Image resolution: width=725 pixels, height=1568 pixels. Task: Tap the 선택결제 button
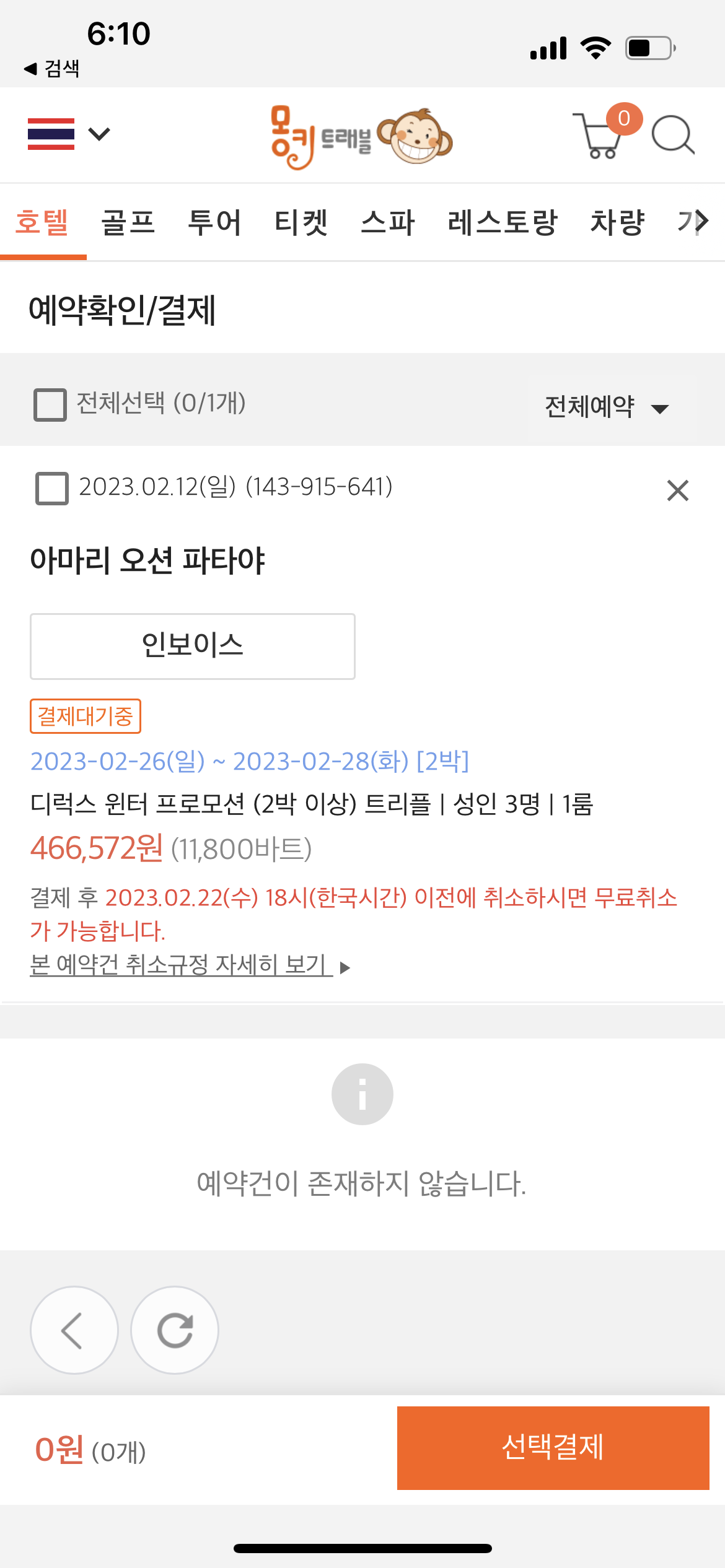tap(553, 1448)
